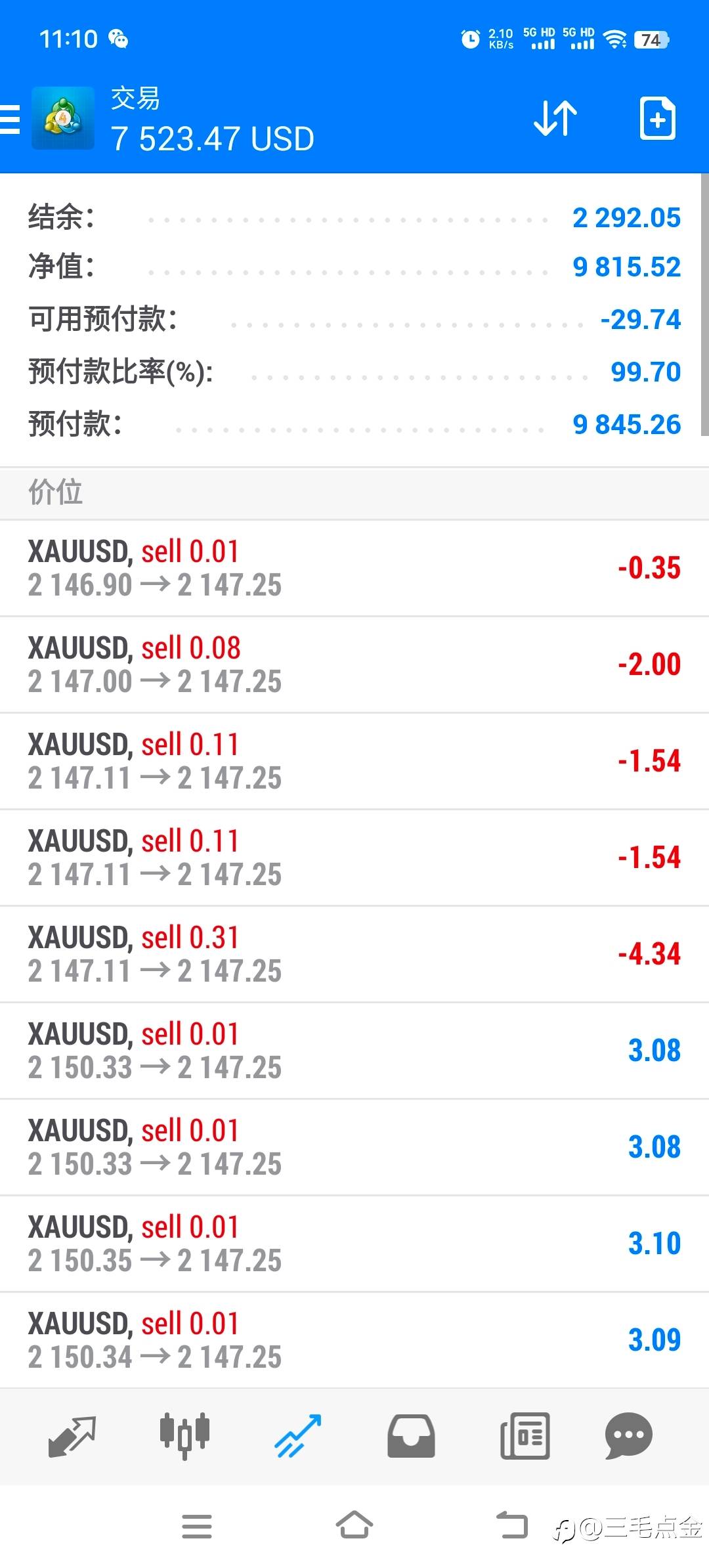Image resolution: width=709 pixels, height=1568 pixels.
Task: Select the sell 0.01 position at 2 150.35
Action: point(354,1244)
